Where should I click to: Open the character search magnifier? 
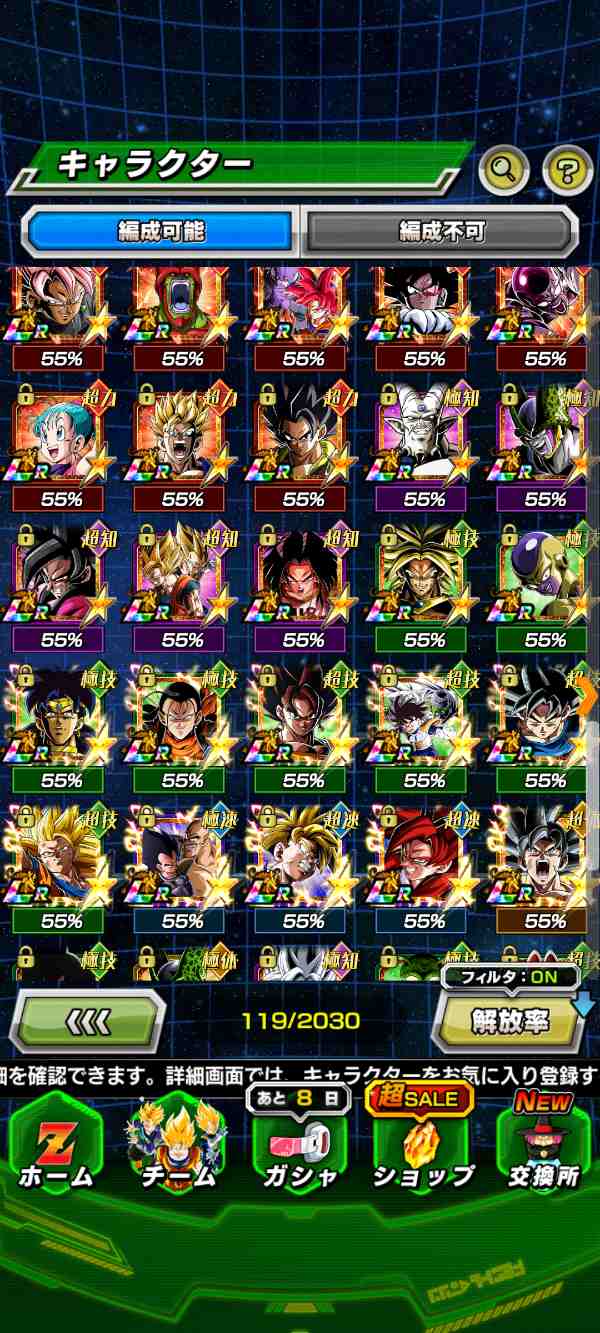pos(503,171)
